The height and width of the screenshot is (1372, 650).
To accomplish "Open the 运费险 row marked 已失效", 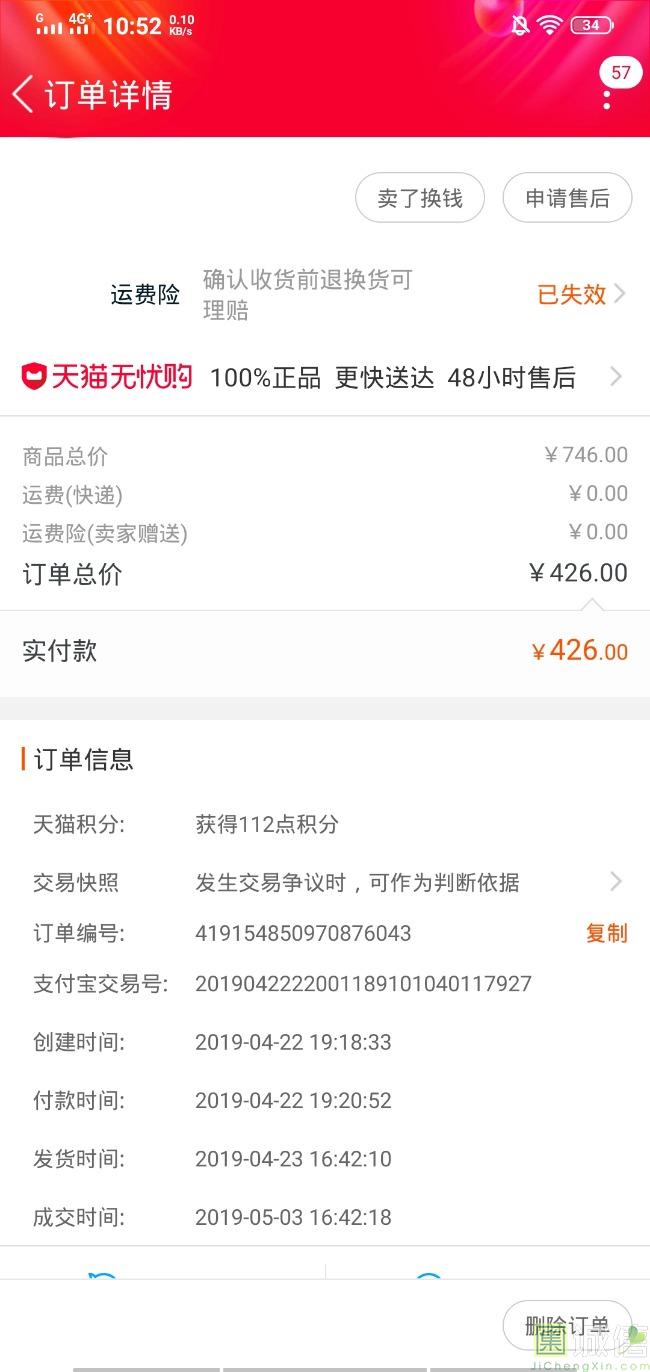I will coord(325,294).
